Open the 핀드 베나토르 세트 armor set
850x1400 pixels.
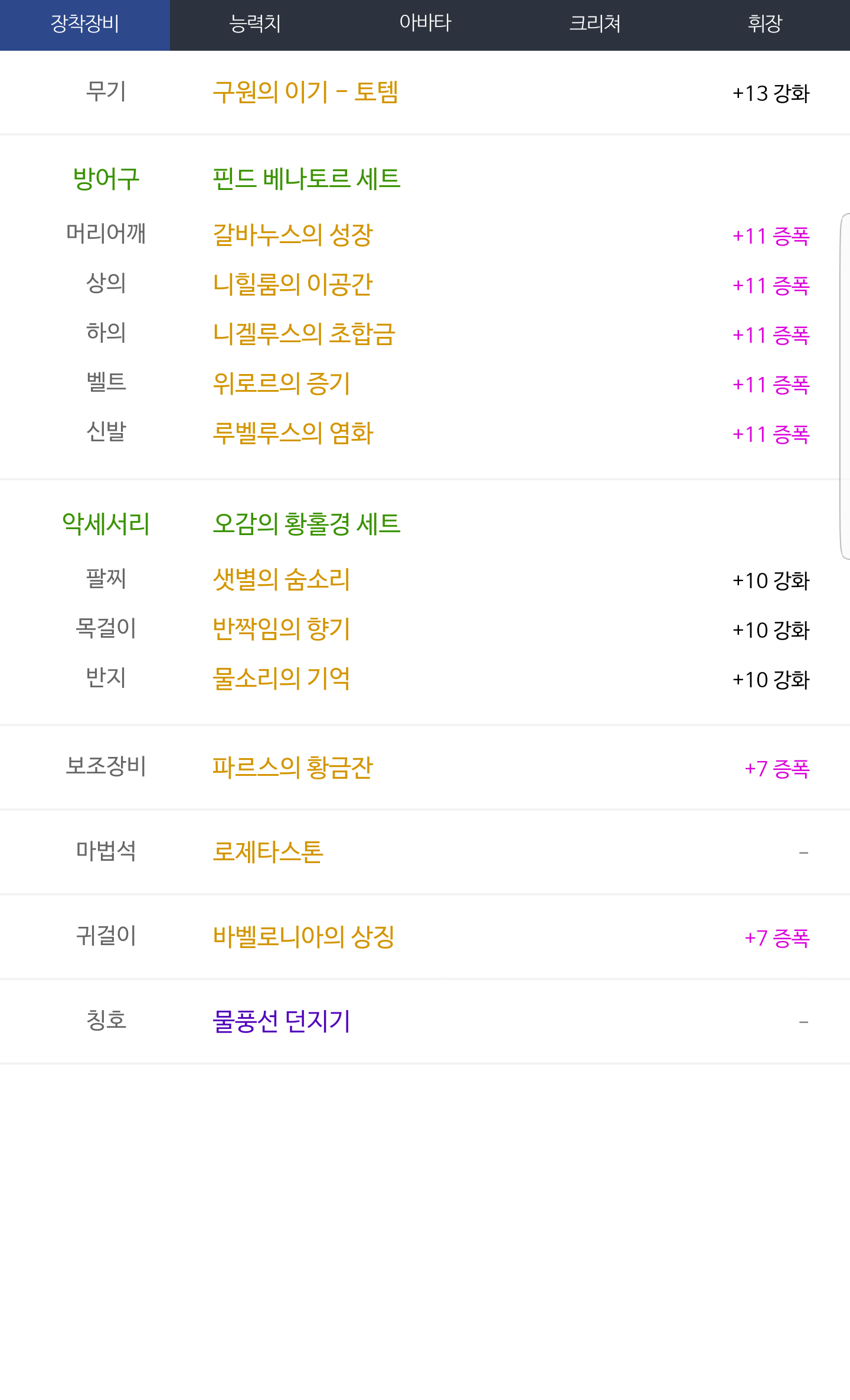(306, 179)
